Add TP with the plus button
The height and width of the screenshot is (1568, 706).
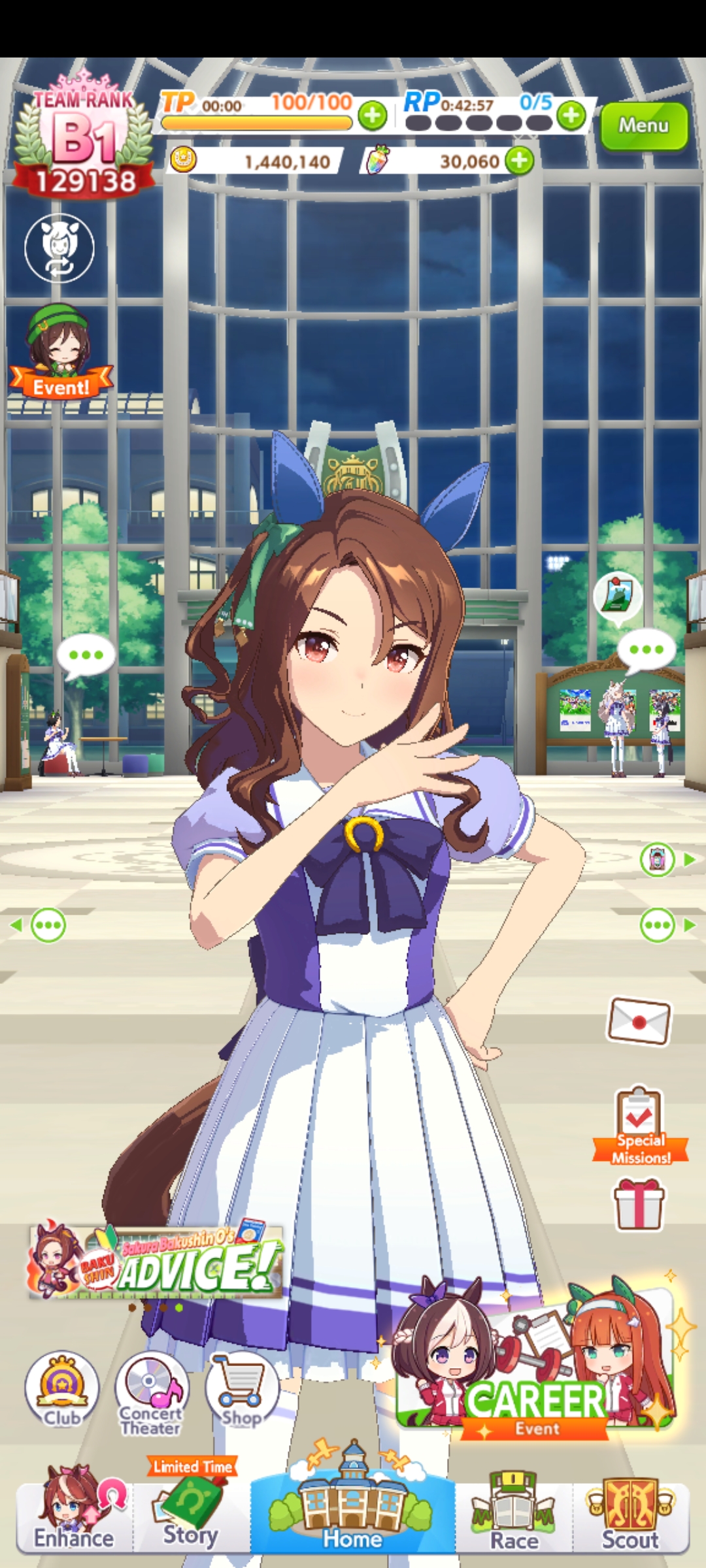click(372, 116)
